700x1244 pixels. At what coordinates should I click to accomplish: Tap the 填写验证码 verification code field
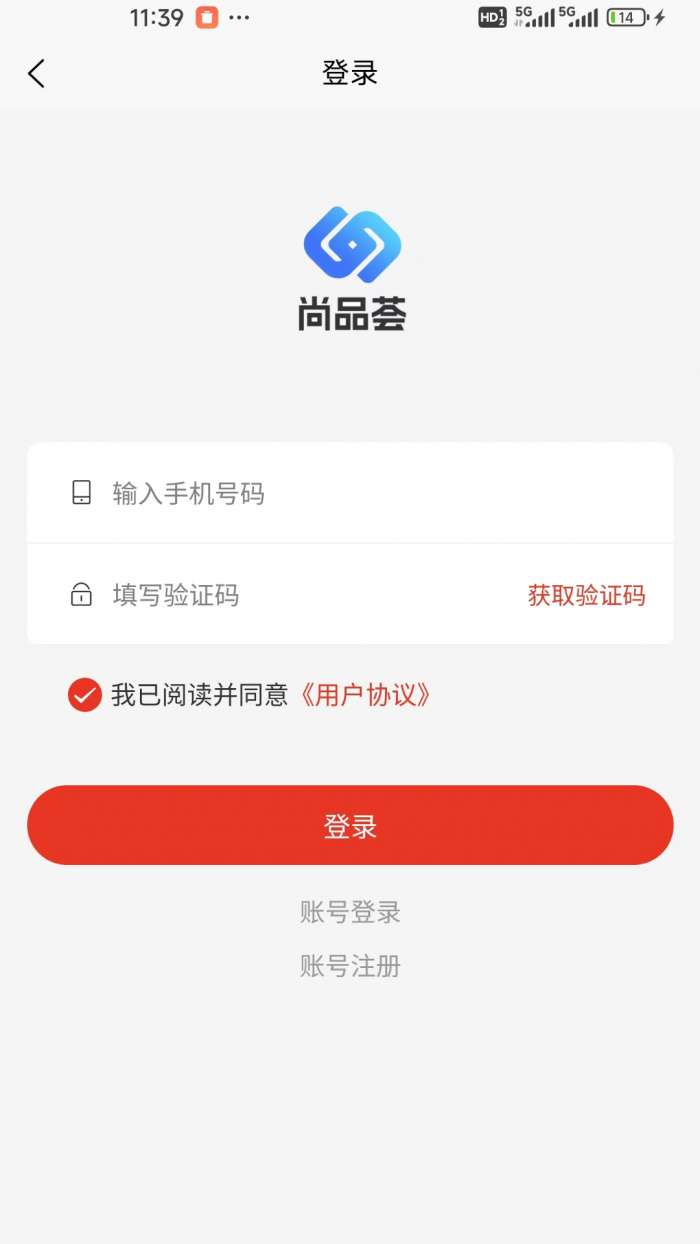280,596
